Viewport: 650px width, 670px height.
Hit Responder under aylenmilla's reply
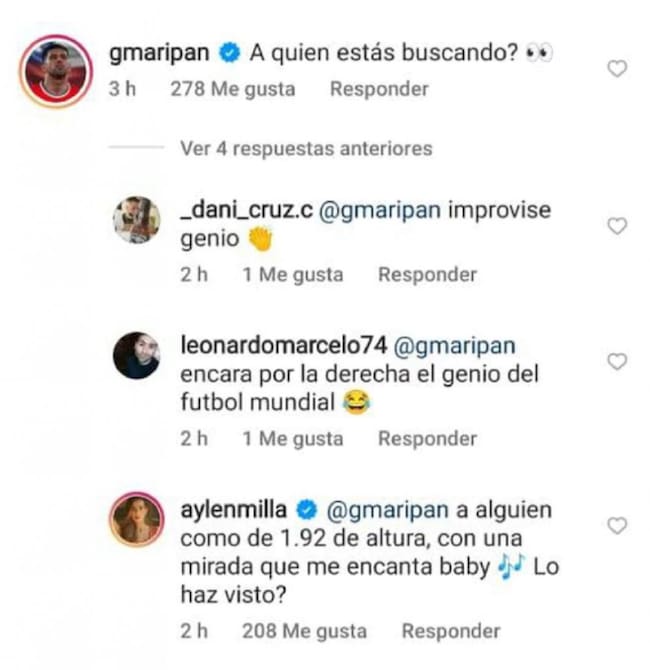point(451,631)
